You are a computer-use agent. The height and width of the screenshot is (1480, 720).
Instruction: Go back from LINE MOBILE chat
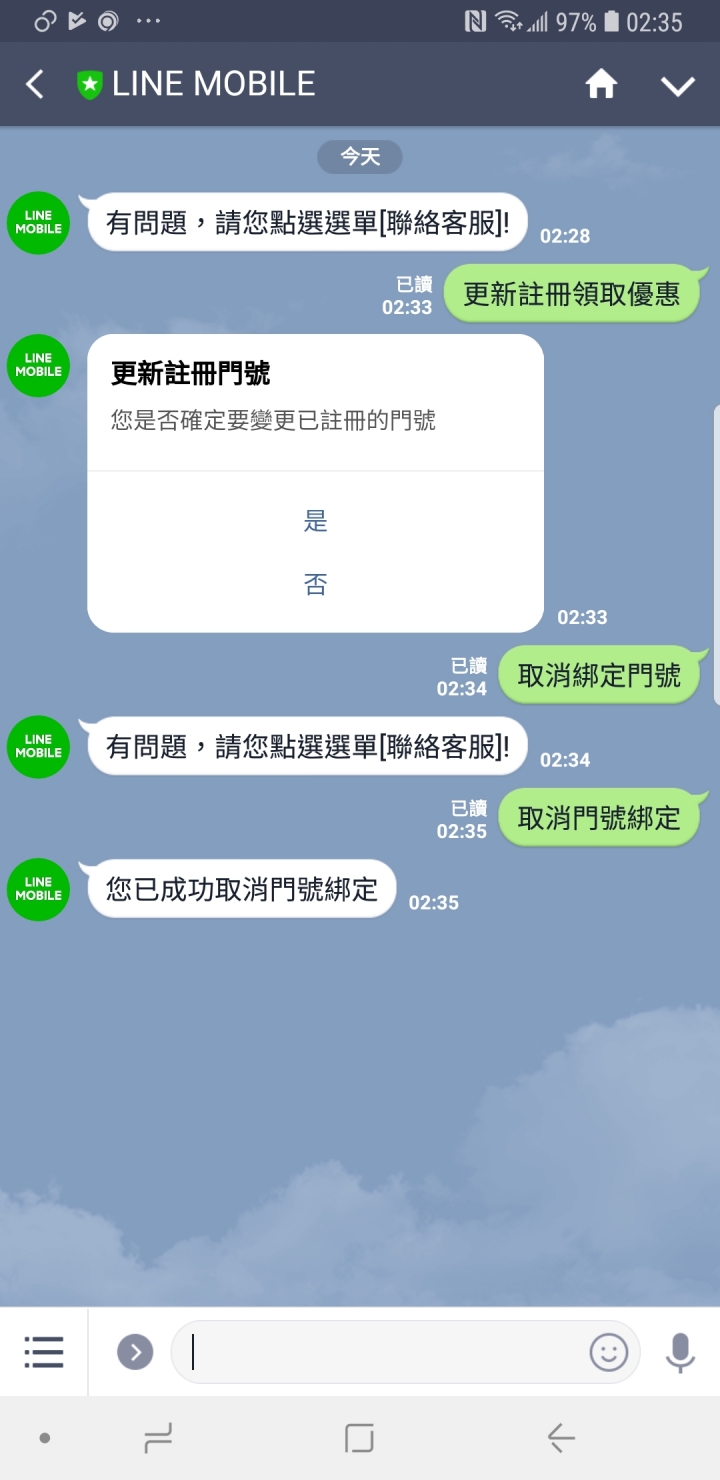tap(35, 84)
